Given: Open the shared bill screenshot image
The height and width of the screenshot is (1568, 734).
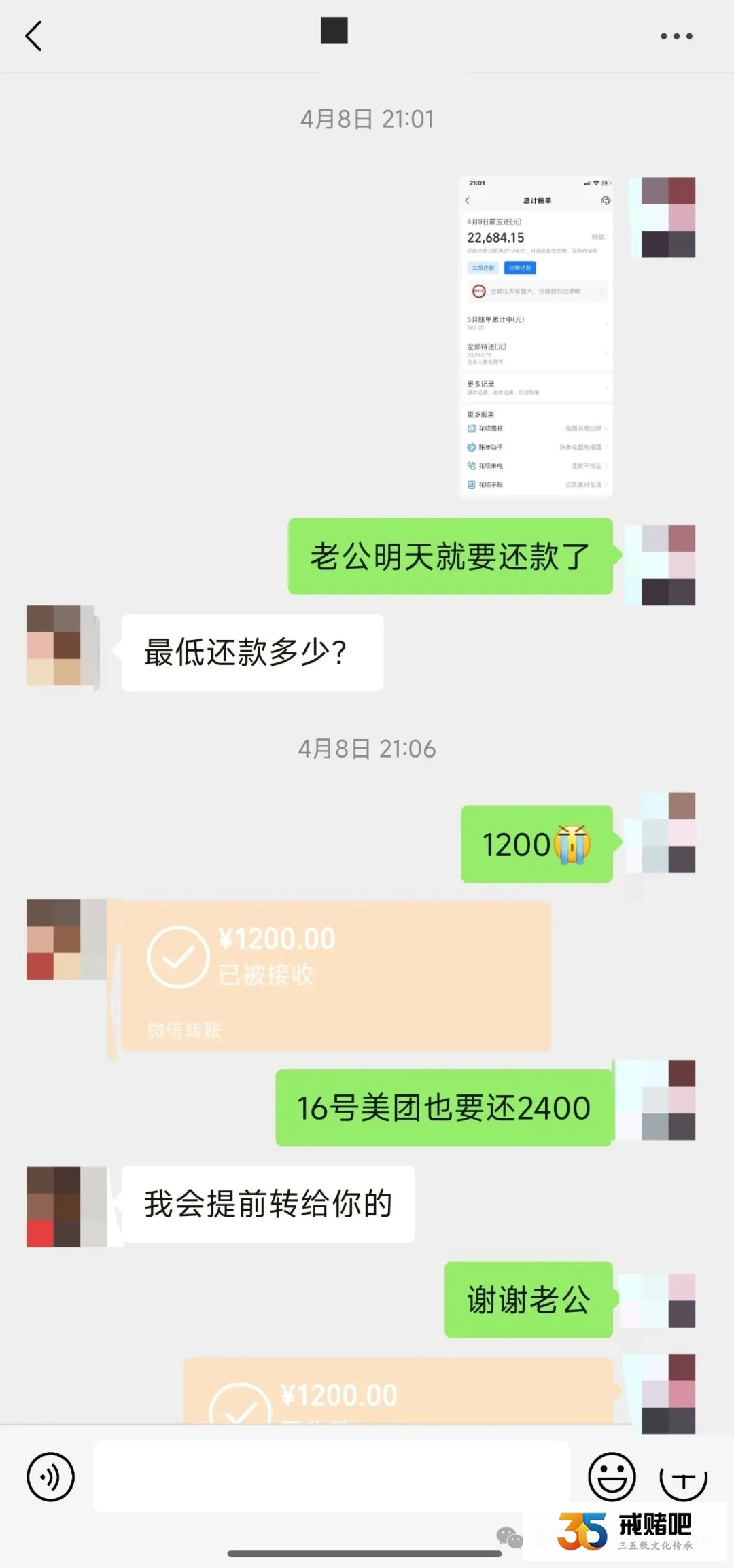Looking at the screenshot, I should (536, 337).
